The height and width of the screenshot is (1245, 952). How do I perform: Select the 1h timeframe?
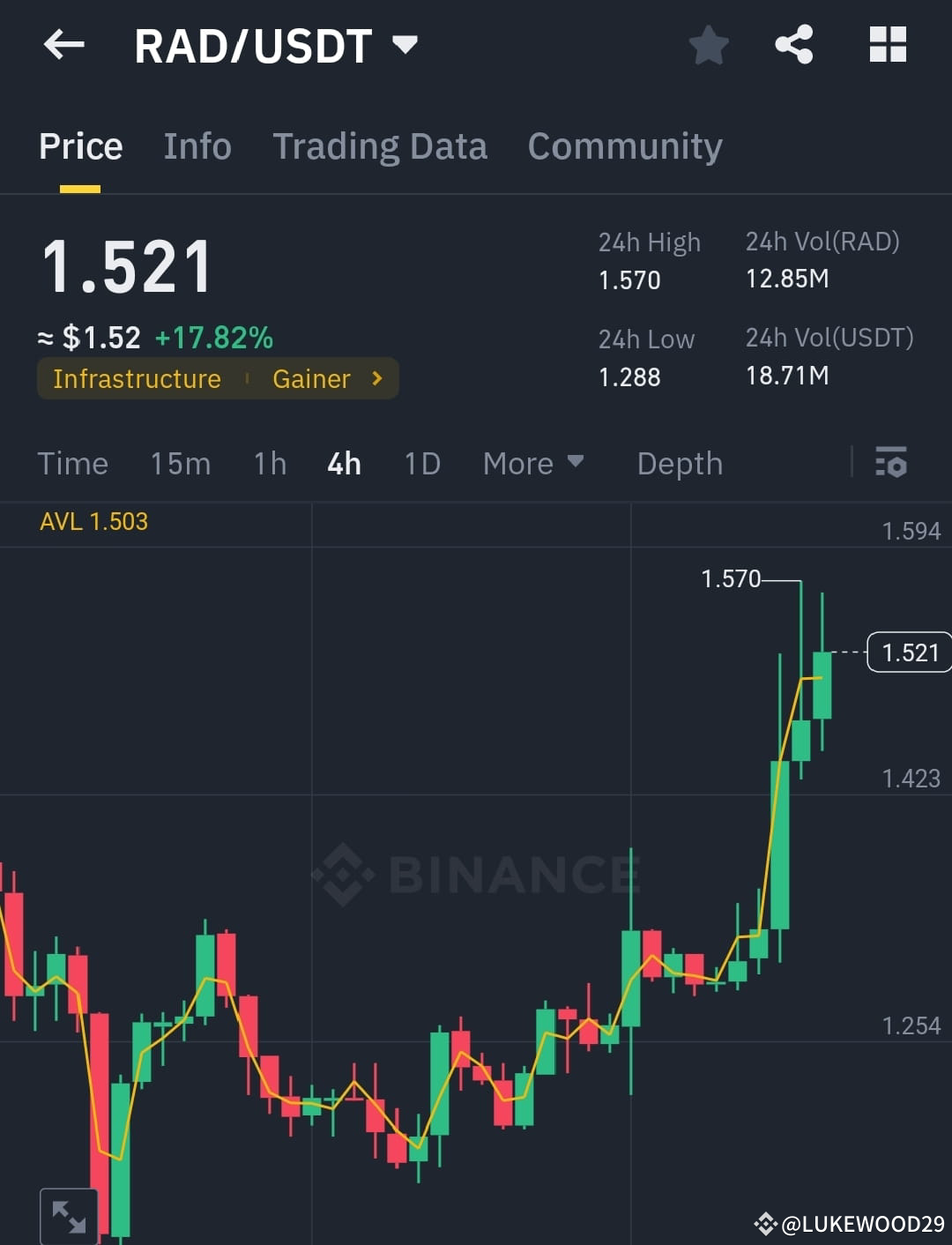click(269, 463)
